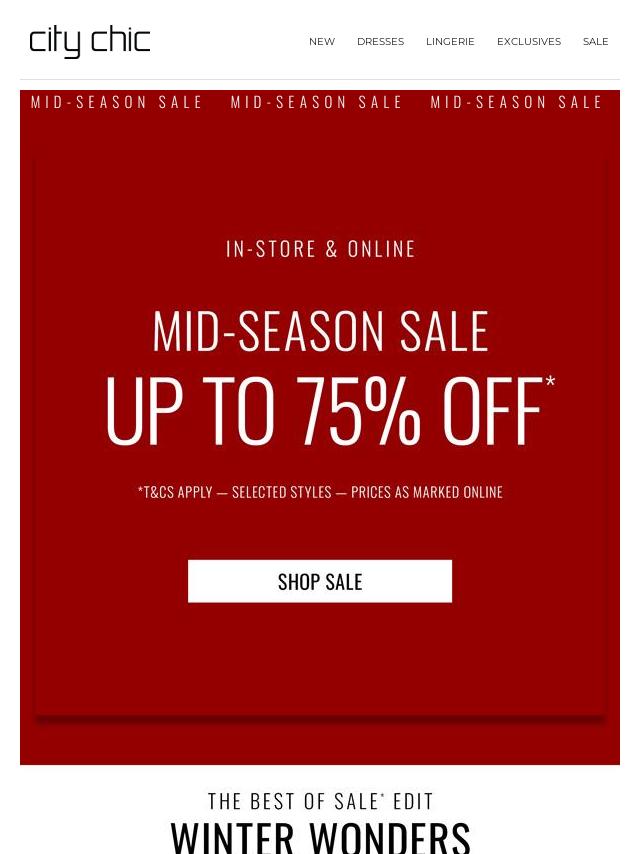
Task: Open the NEW category link
Action: tap(321, 42)
